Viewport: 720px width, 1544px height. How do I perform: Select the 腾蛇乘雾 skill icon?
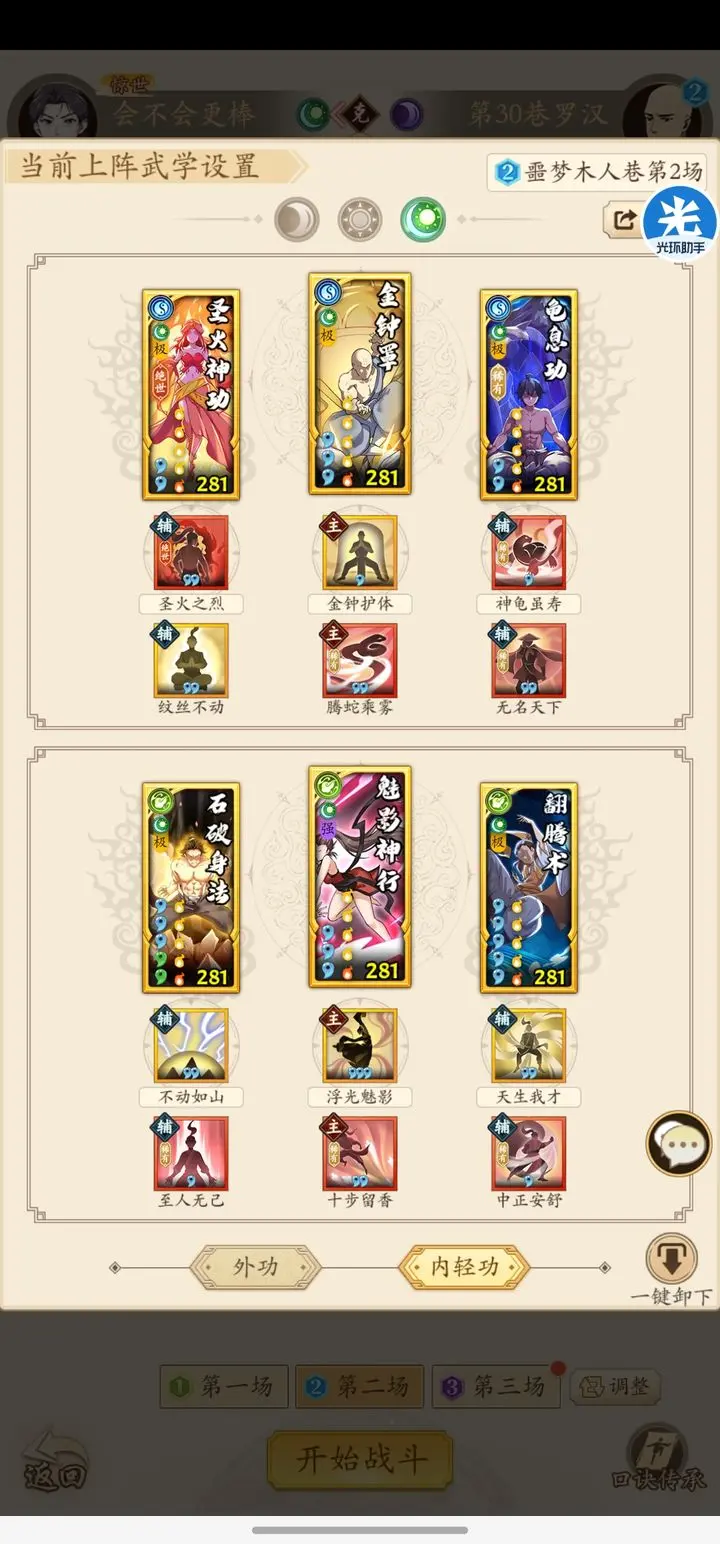coord(359,660)
